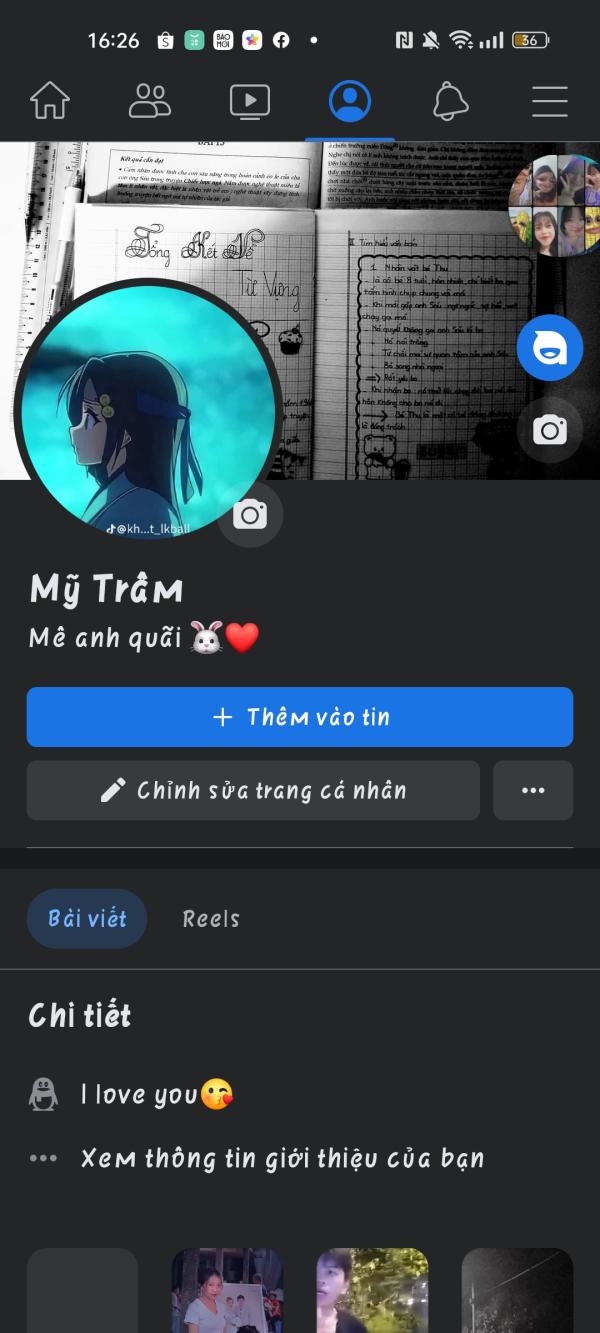Open the avatar icon on the cover
600x1333 pixels.
(549, 348)
